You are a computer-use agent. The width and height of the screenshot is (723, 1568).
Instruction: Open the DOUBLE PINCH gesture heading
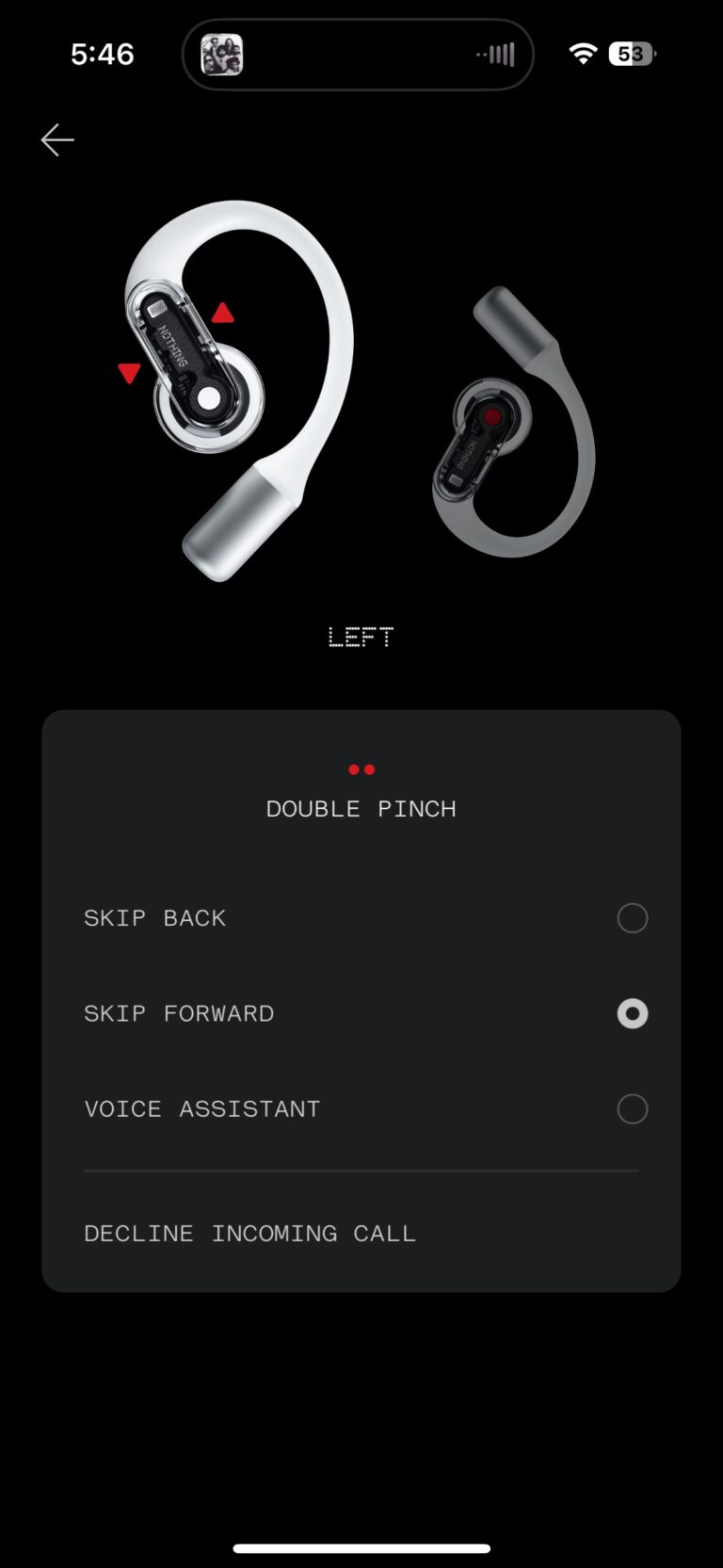pos(361,808)
